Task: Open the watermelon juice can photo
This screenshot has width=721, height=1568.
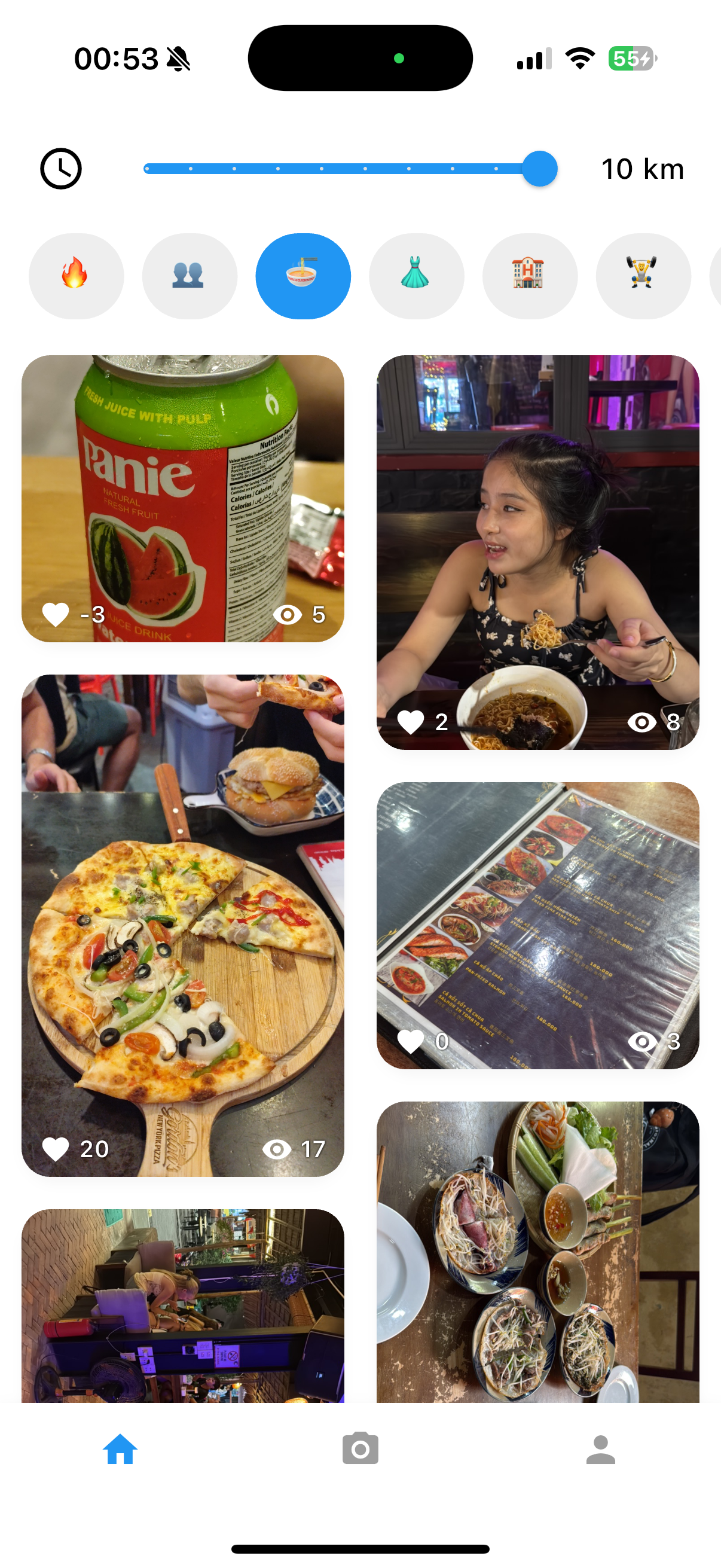Action: click(182, 487)
